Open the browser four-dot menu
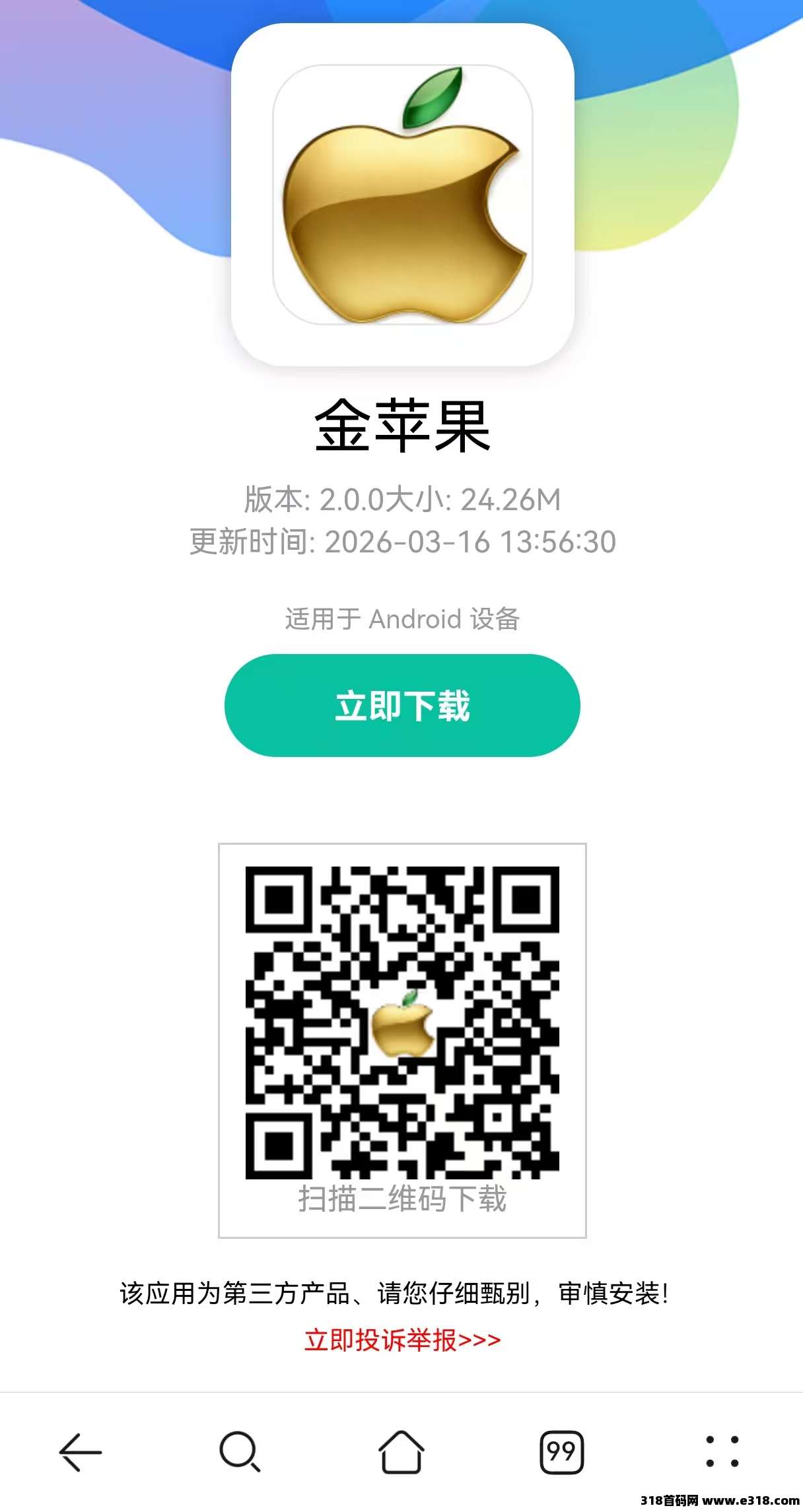Image resolution: width=803 pixels, height=1512 pixels. coord(722,1452)
